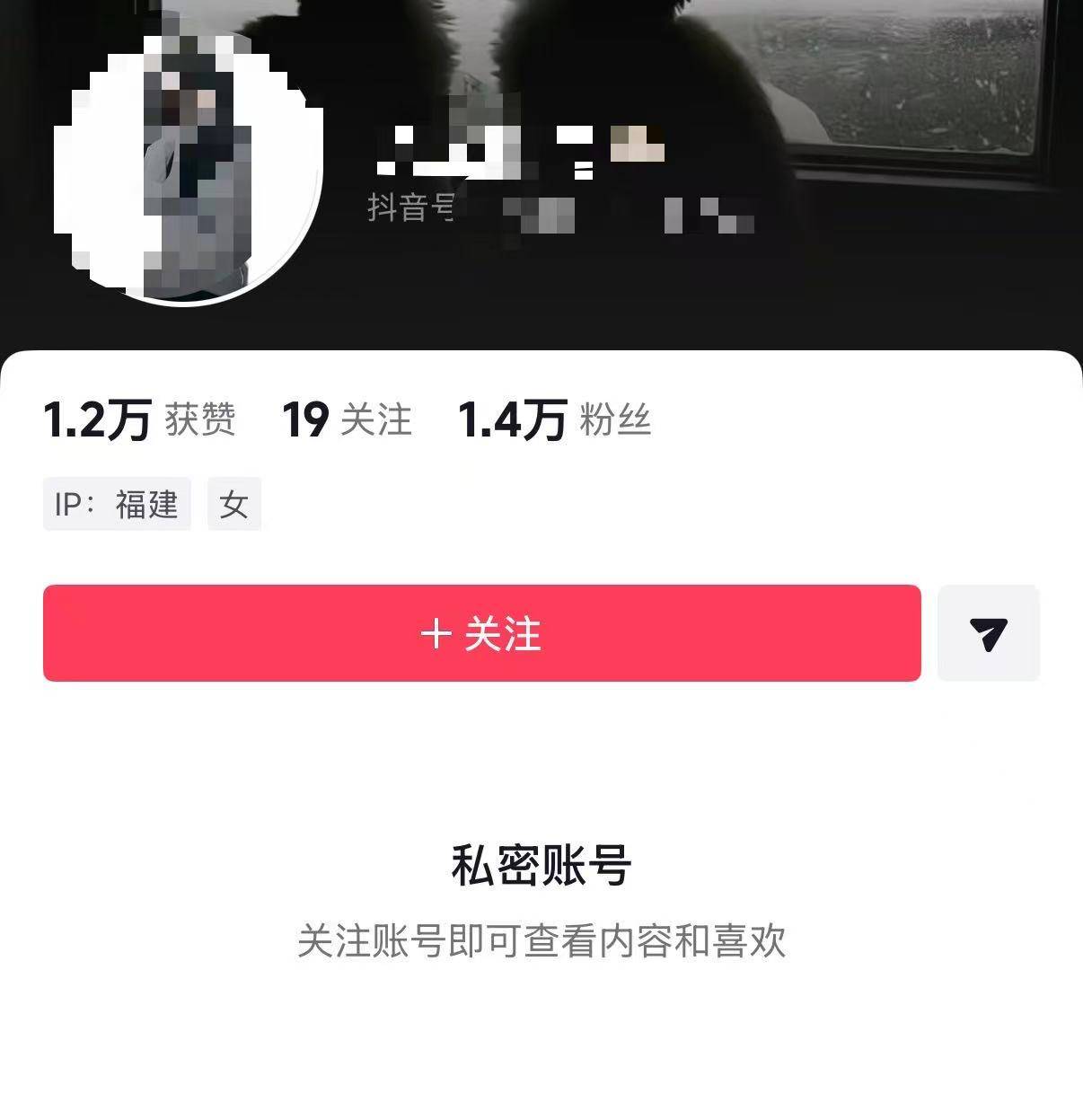This screenshot has width=1083, height=1120.
Task: Send a private message with the paper-plane icon
Action: click(x=988, y=633)
